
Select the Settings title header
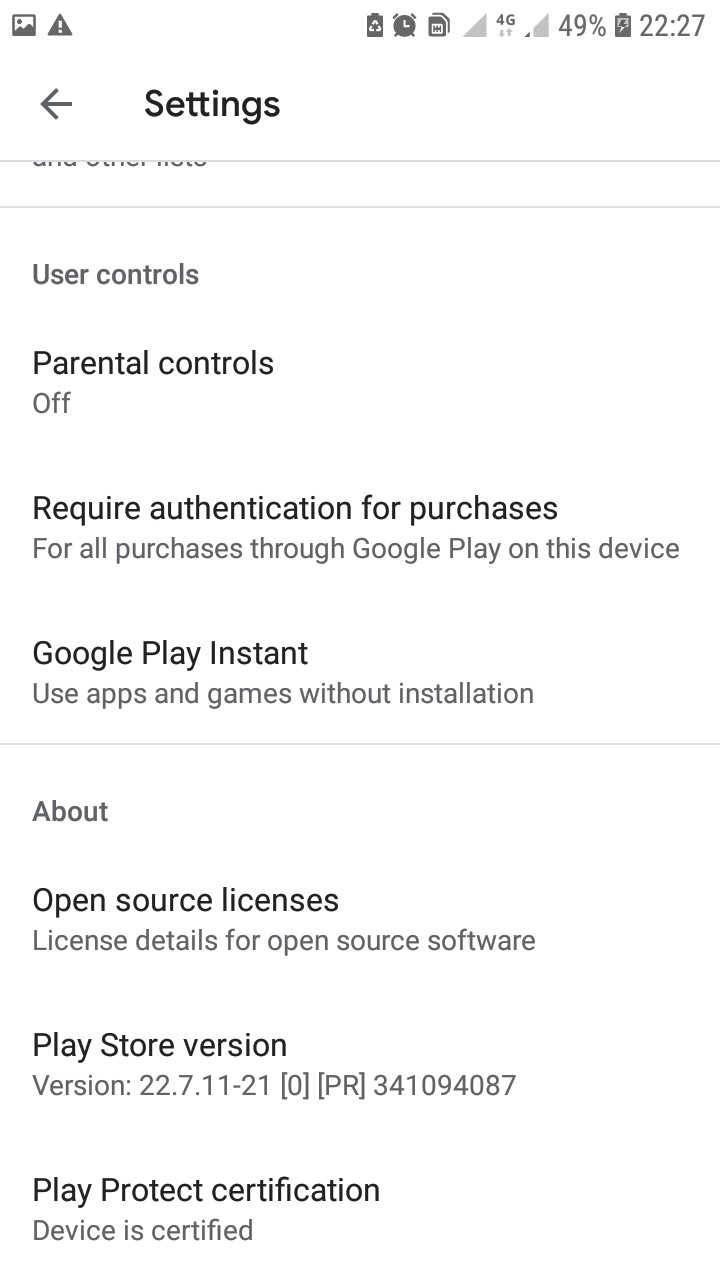pyautogui.click(x=212, y=103)
